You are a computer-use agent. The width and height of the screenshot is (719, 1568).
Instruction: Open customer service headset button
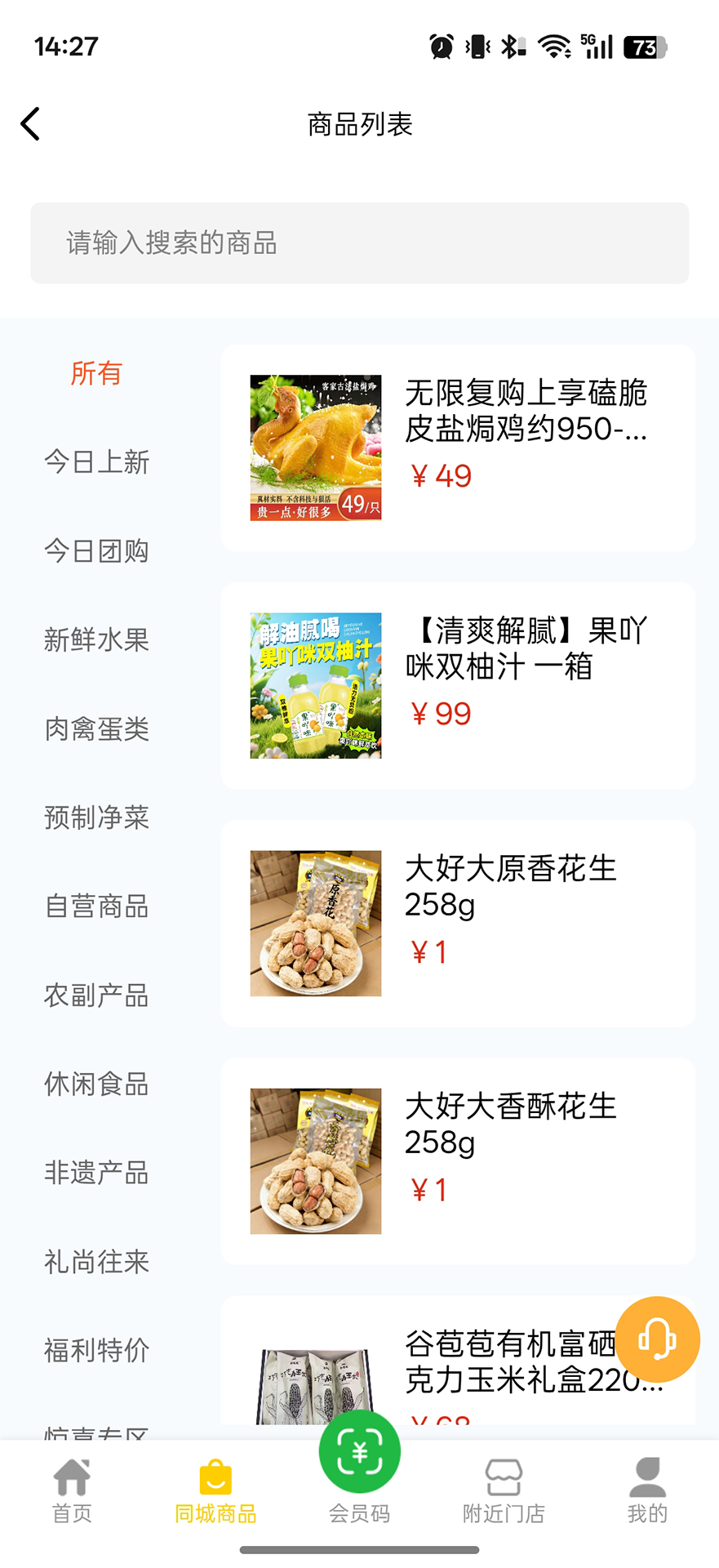point(657,1339)
